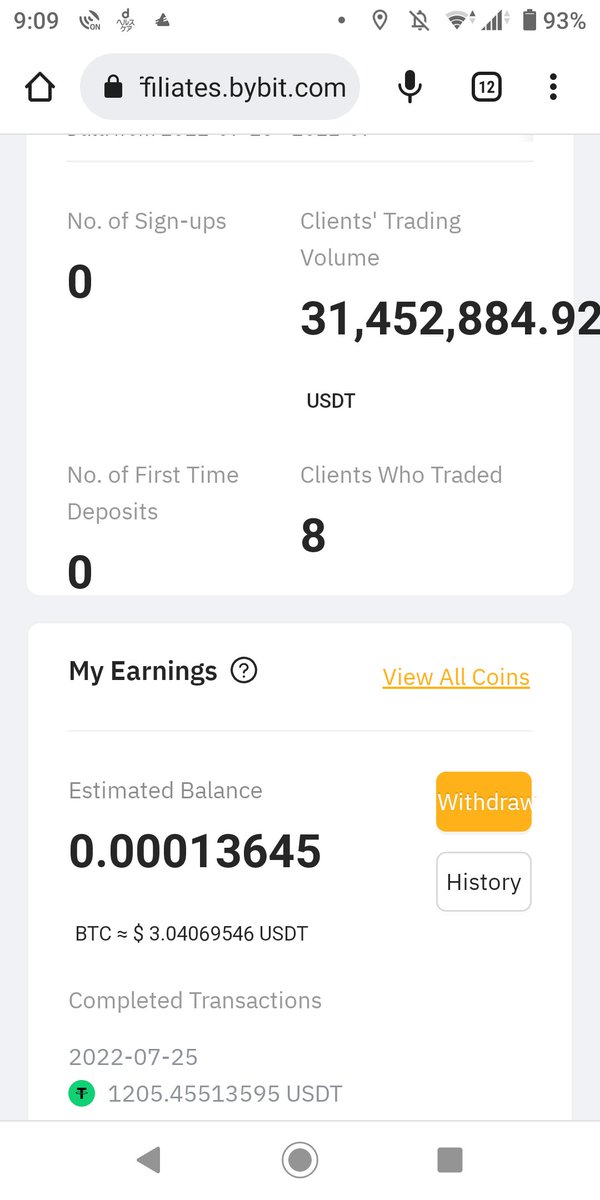Screen dimensions: 600x1200
Task: Tap the affiliates.bybit.com address bar
Action: (221, 88)
